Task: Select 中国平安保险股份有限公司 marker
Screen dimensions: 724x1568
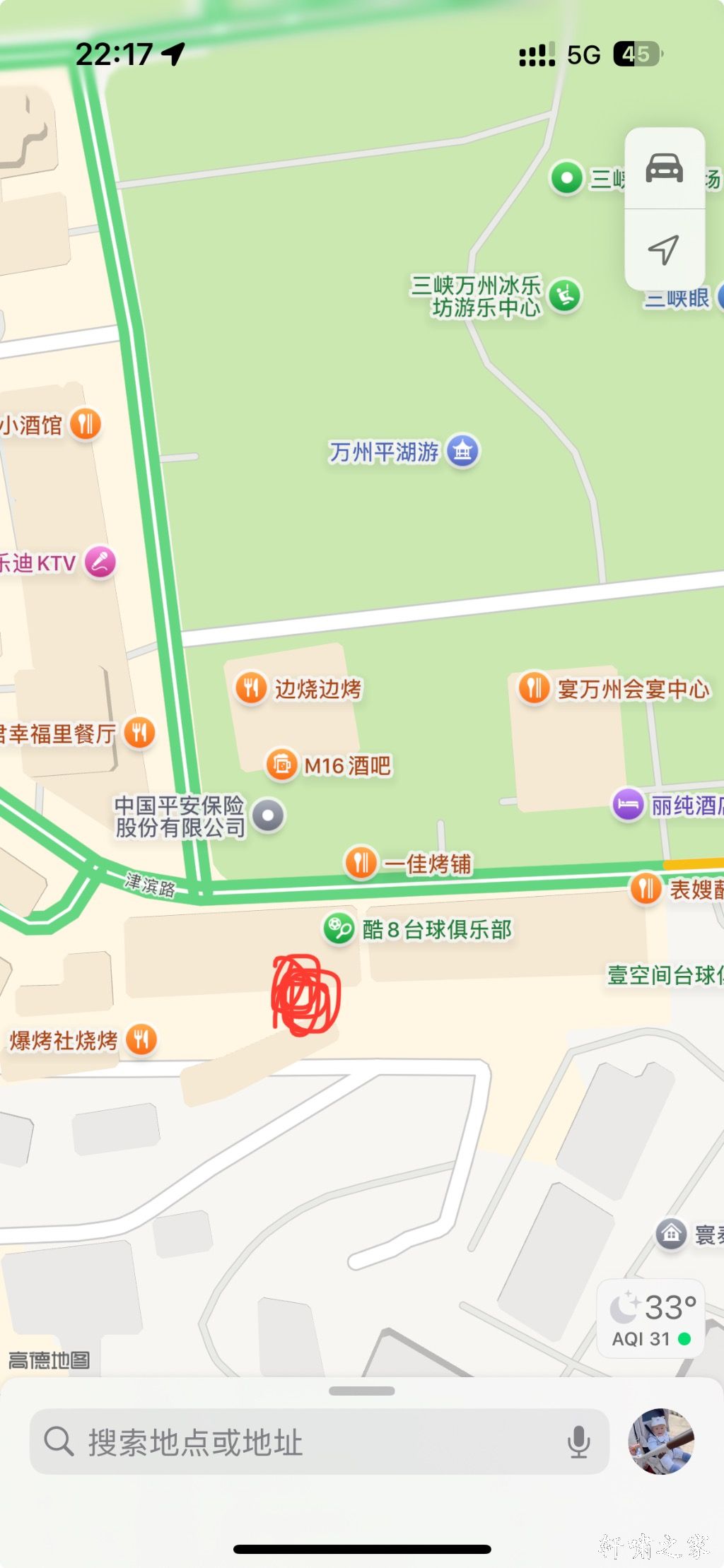Action: click(268, 815)
